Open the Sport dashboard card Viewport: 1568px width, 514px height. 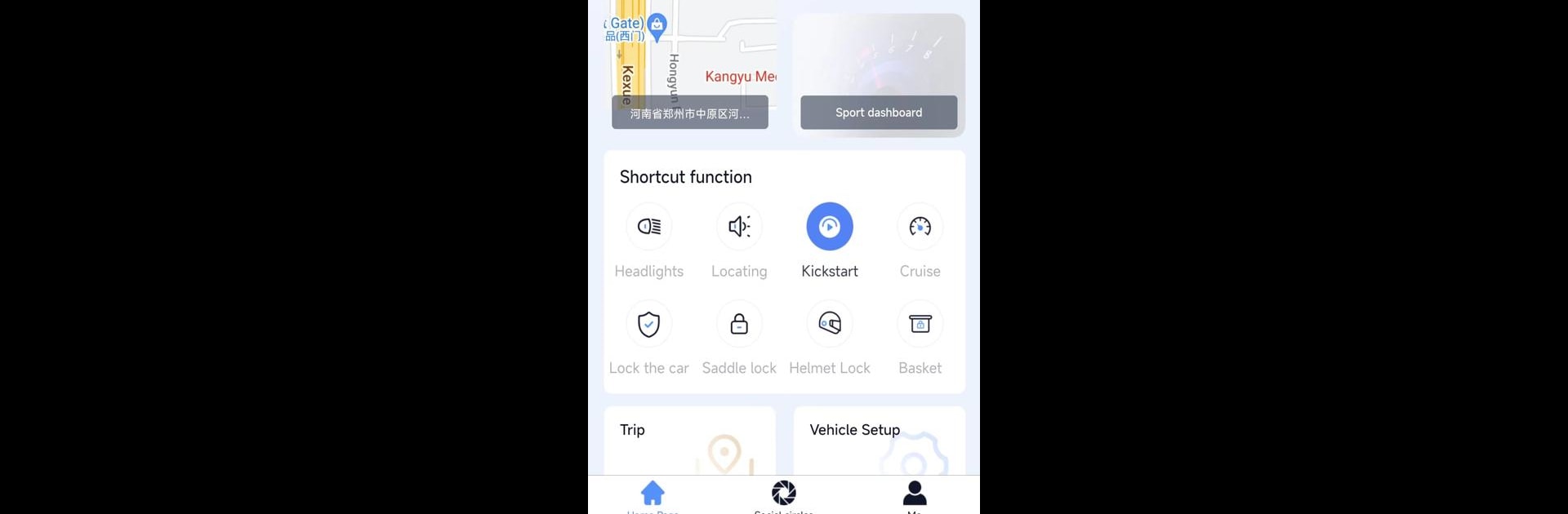point(879,75)
